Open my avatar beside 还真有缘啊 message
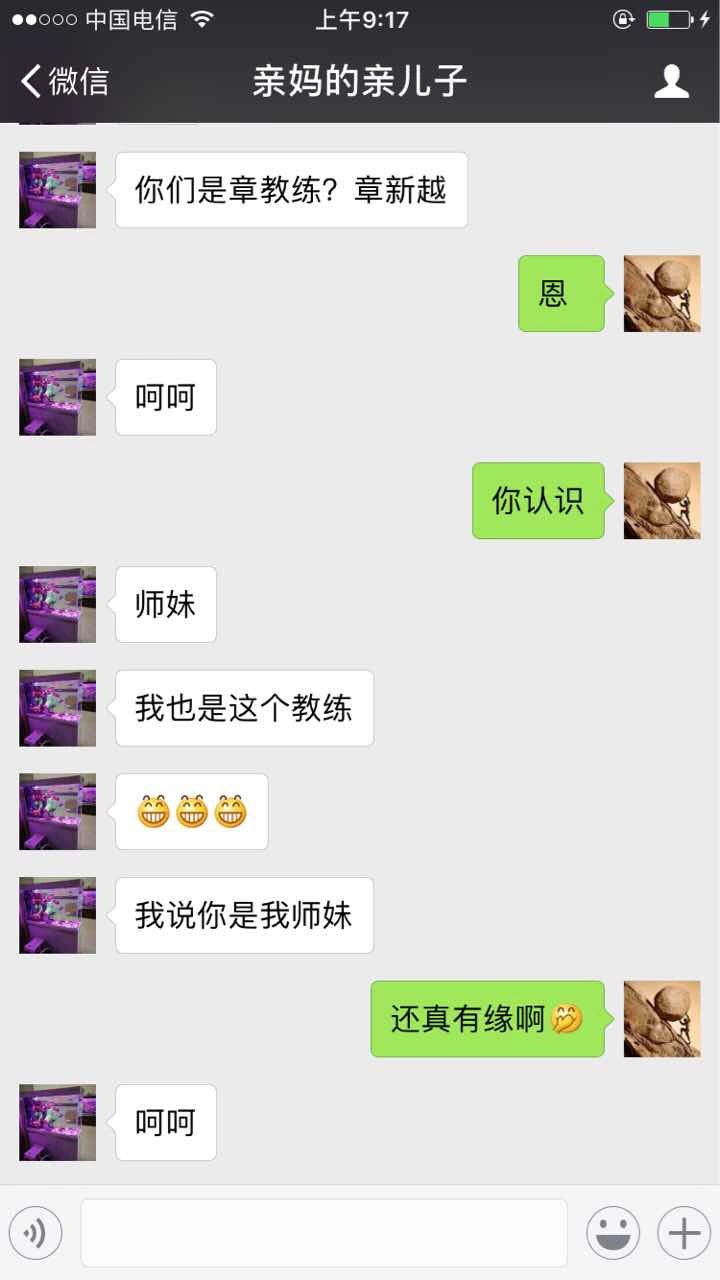This screenshot has width=720, height=1280. click(x=661, y=1019)
